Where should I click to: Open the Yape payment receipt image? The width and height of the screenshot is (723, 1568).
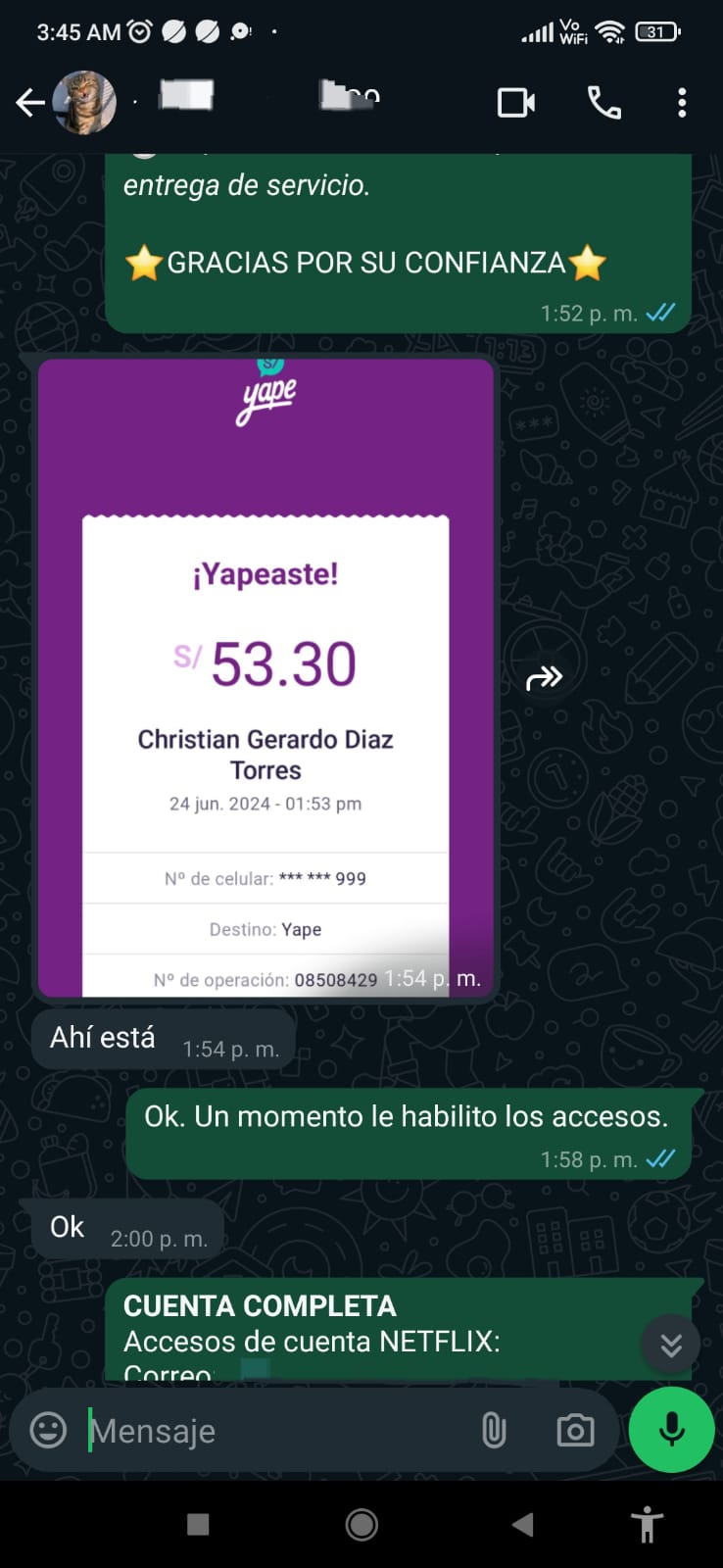coord(265,677)
